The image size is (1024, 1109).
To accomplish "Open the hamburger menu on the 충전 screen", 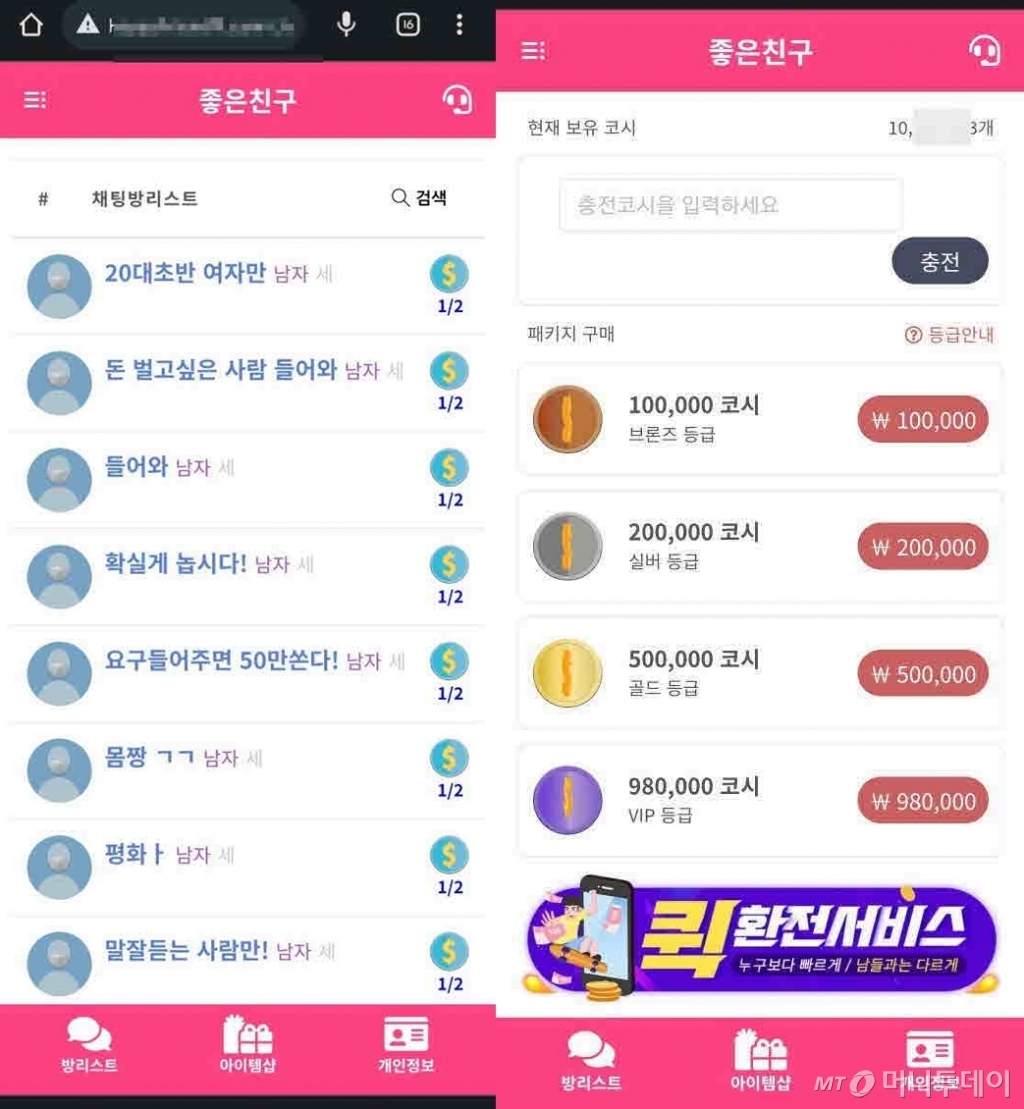I will pos(533,49).
